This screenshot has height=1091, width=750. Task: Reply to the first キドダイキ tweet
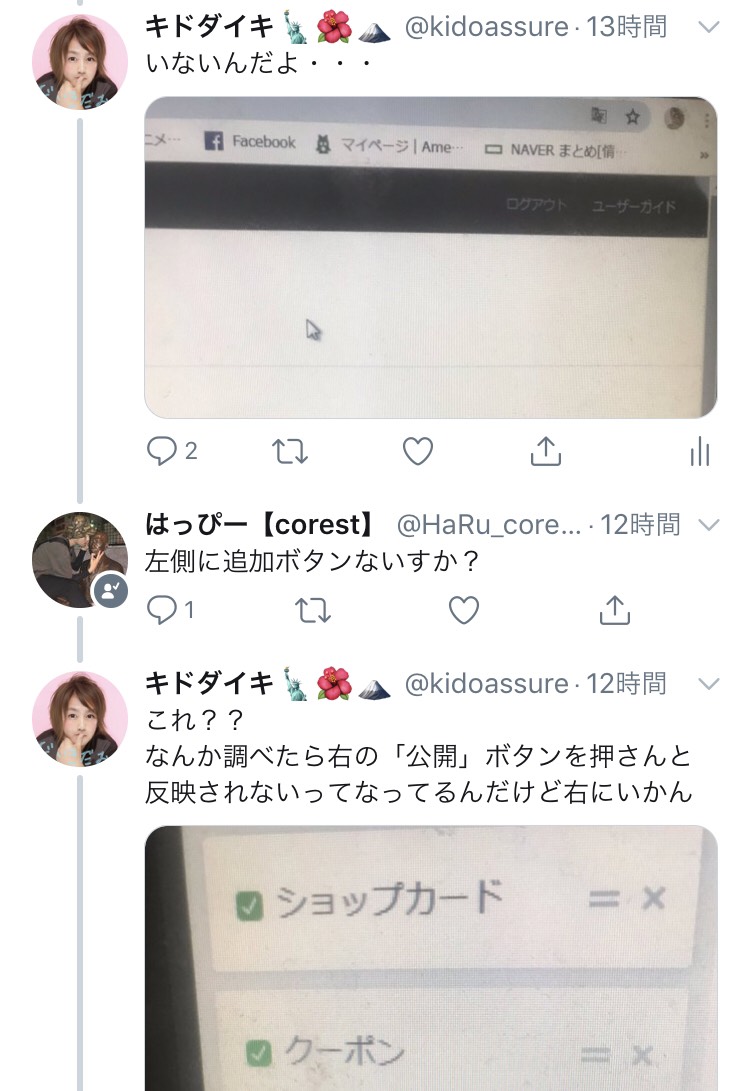coord(162,452)
